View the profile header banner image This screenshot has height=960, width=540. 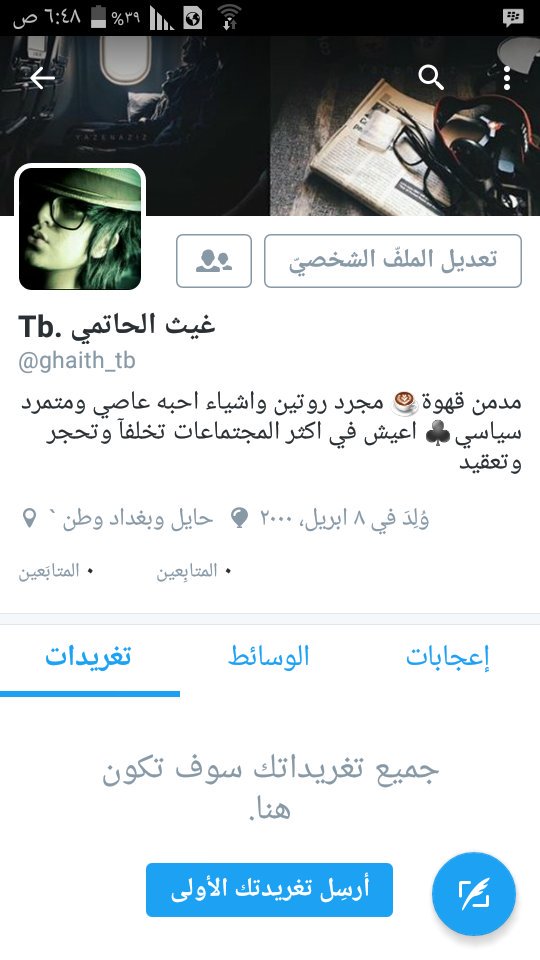pos(270,126)
